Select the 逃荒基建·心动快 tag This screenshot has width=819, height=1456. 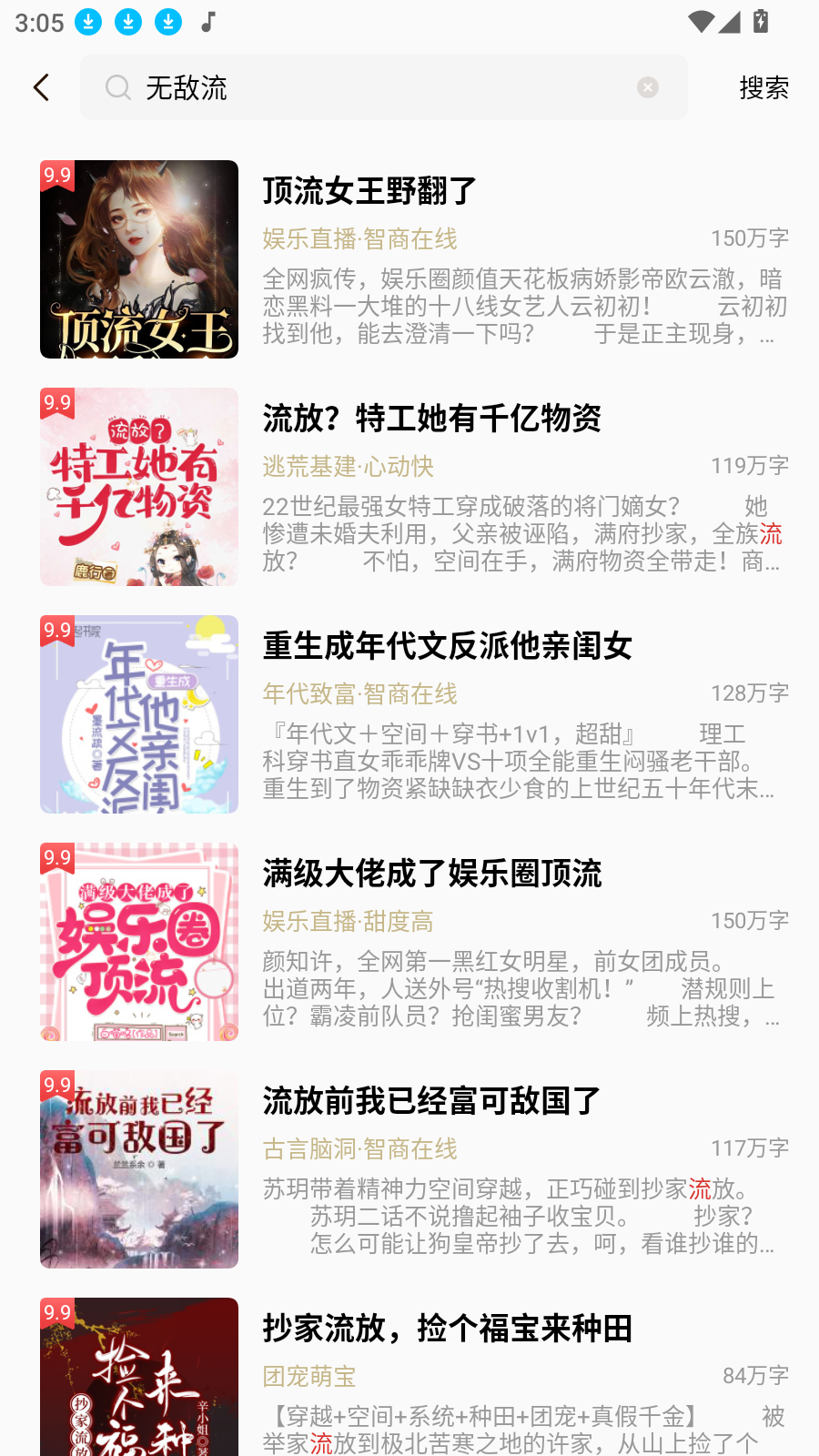pyautogui.click(x=348, y=466)
